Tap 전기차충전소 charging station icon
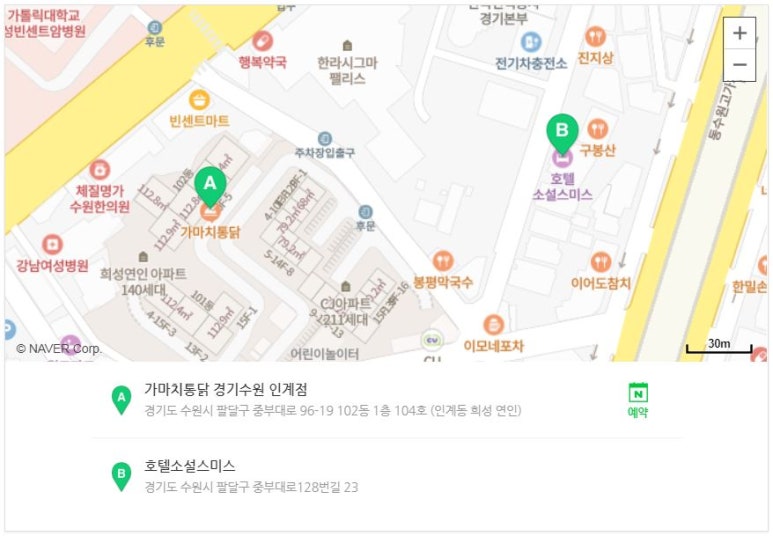 (x=530, y=43)
